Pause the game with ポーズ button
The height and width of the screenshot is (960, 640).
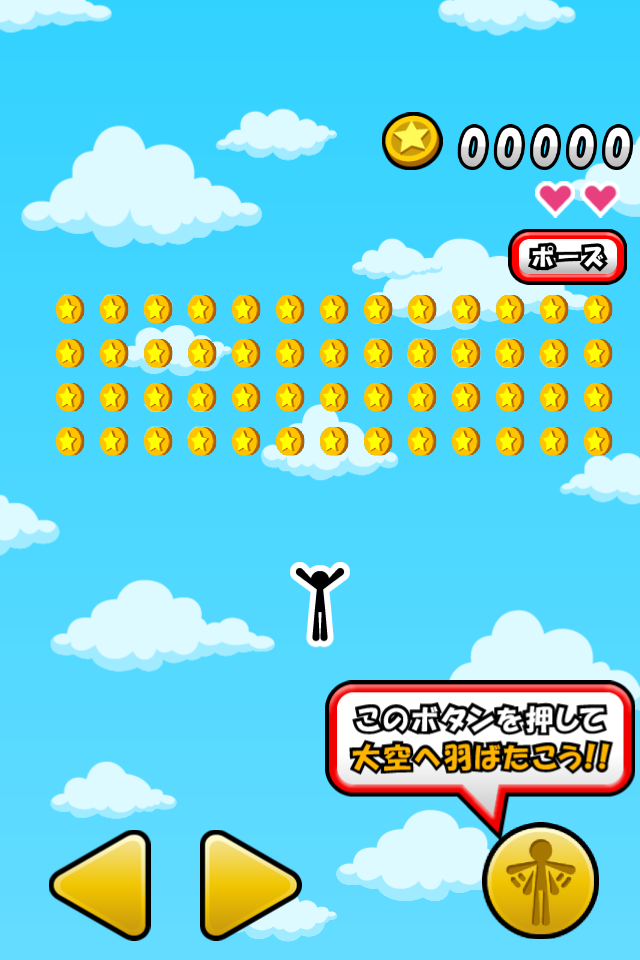[x=567, y=258]
